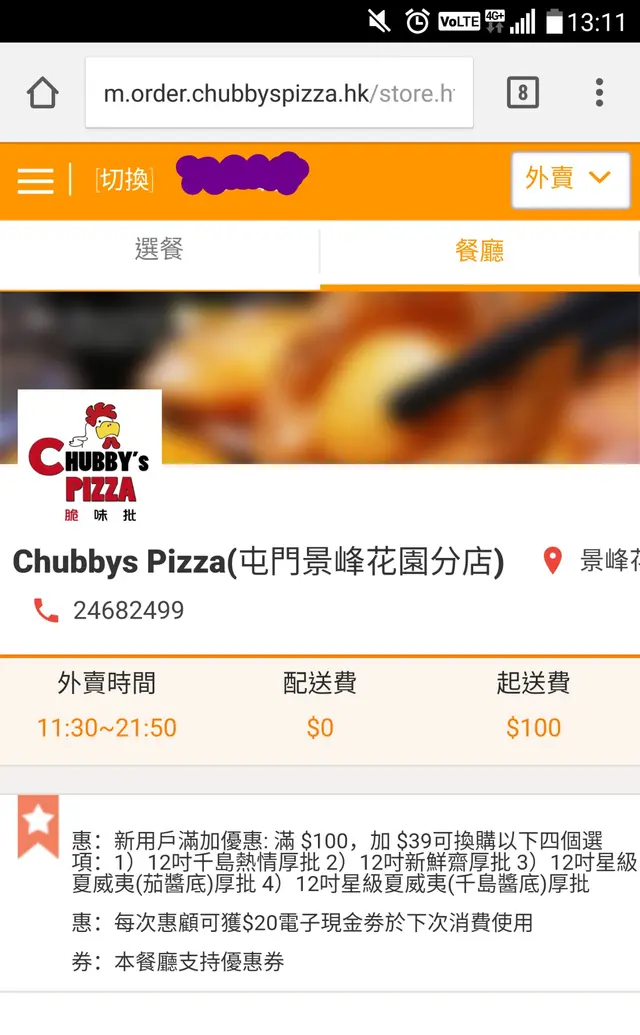Screen dimensions: 640x1035
Task: Switch to the 選餐 tab
Action: [x=159, y=250]
